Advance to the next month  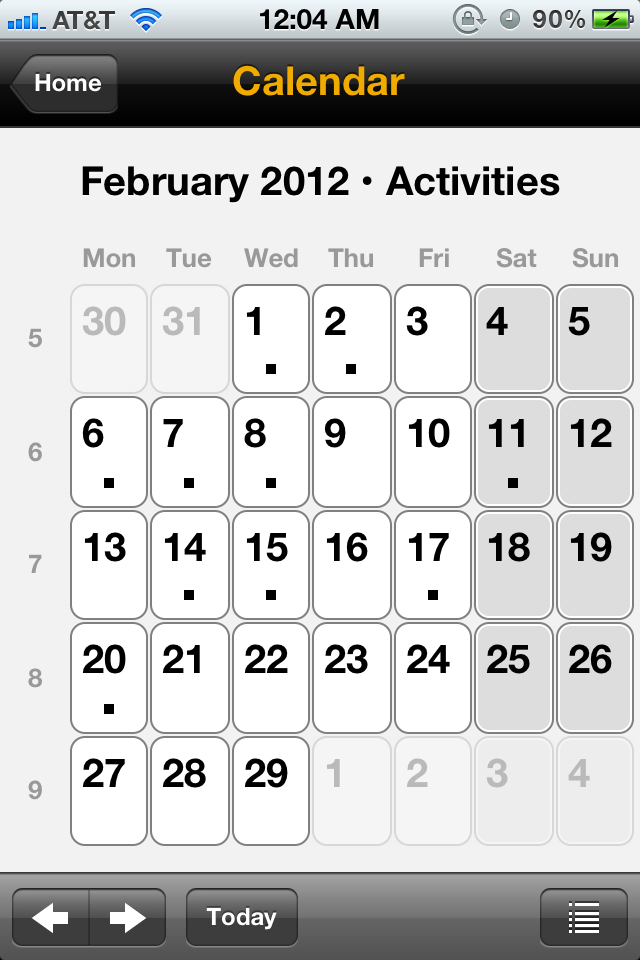(127, 917)
